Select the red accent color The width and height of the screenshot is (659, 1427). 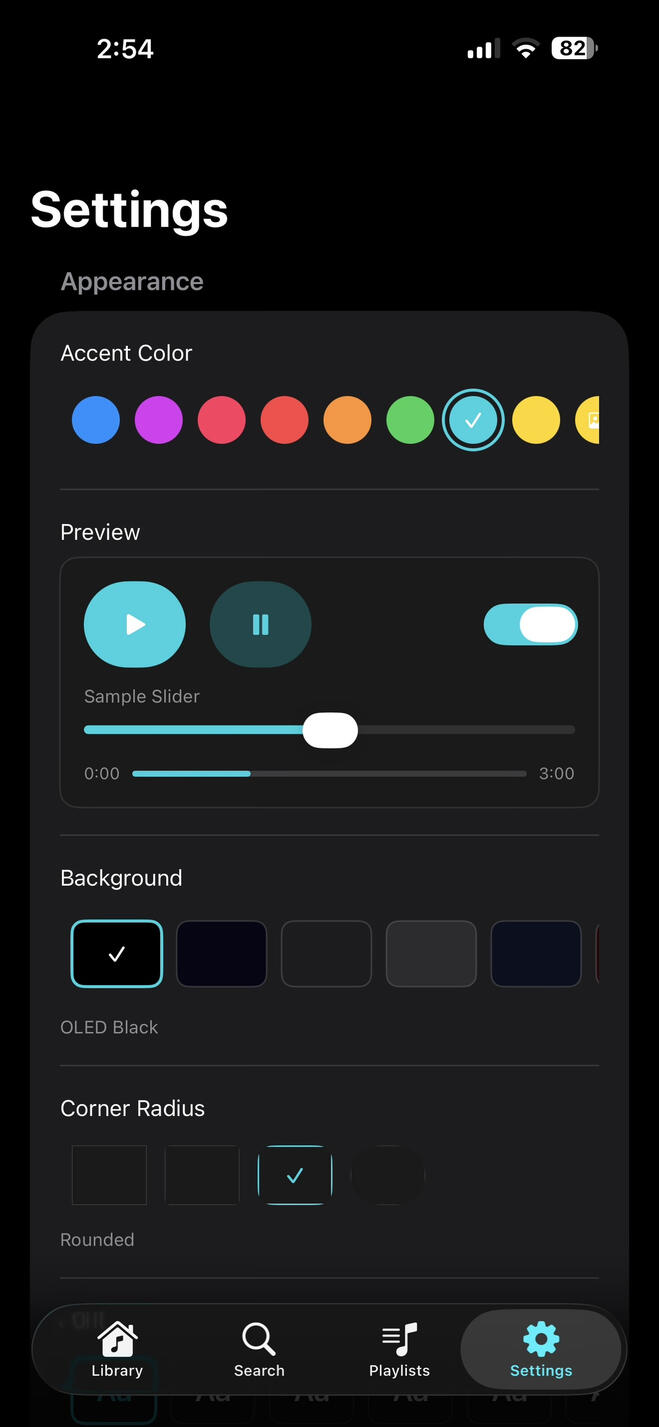click(285, 420)
